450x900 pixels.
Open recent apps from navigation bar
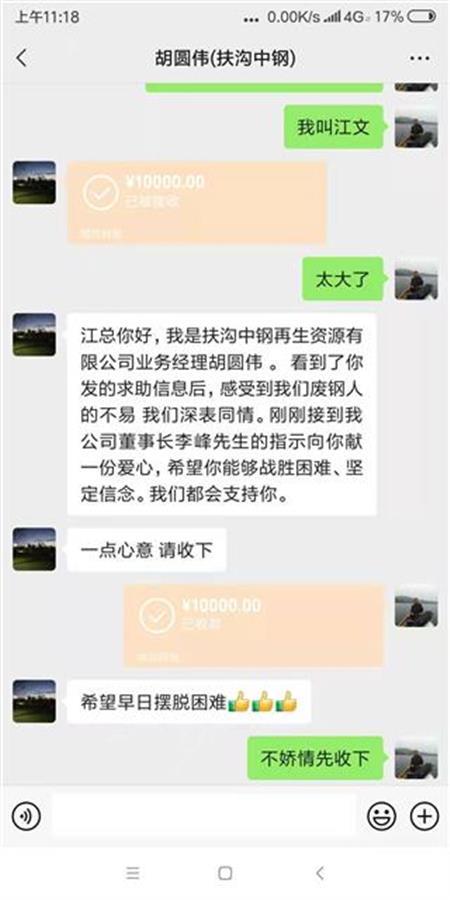[x=133, y=873]
